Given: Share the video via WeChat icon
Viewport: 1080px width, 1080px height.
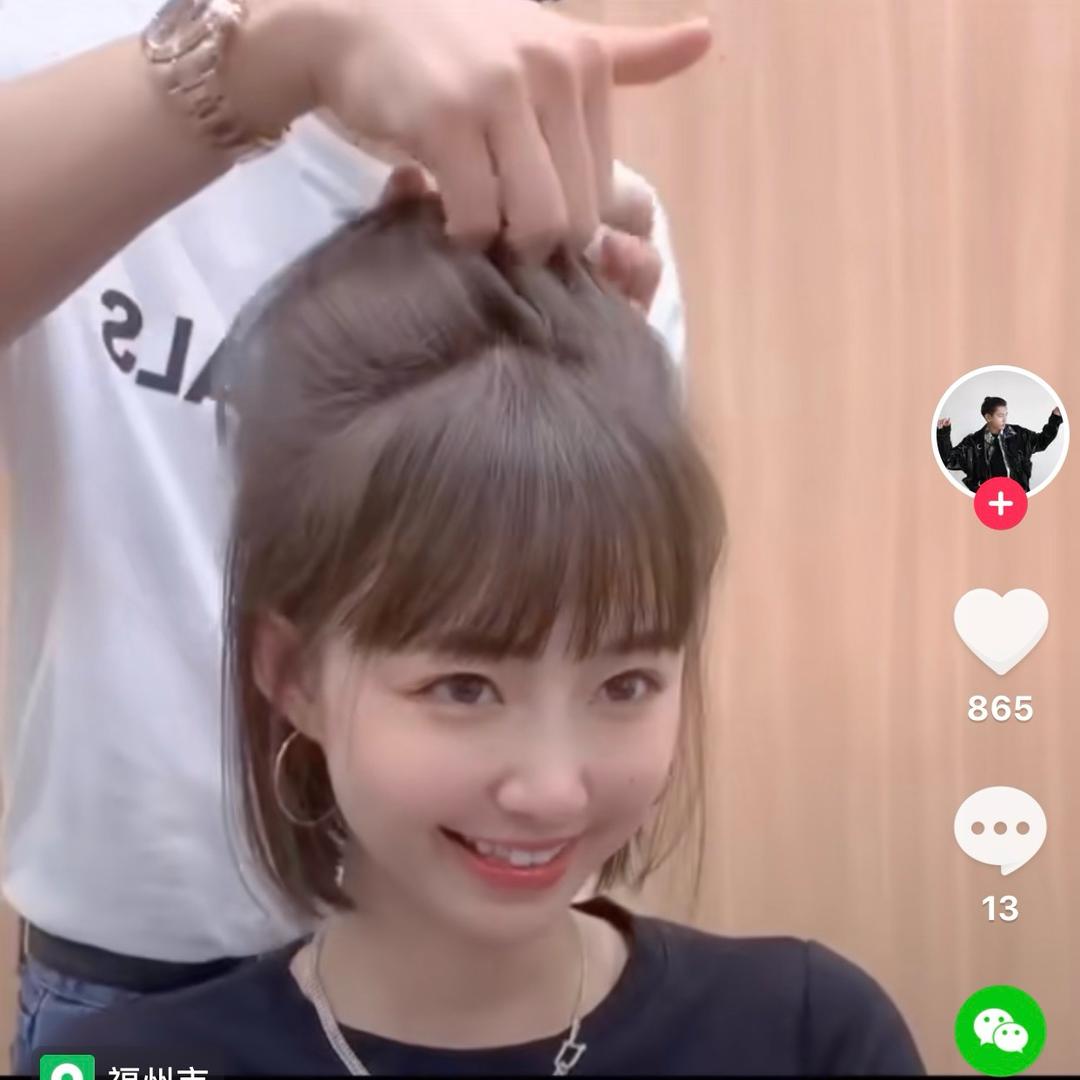Looking at the screenshot, I should coord(1000,1030).
